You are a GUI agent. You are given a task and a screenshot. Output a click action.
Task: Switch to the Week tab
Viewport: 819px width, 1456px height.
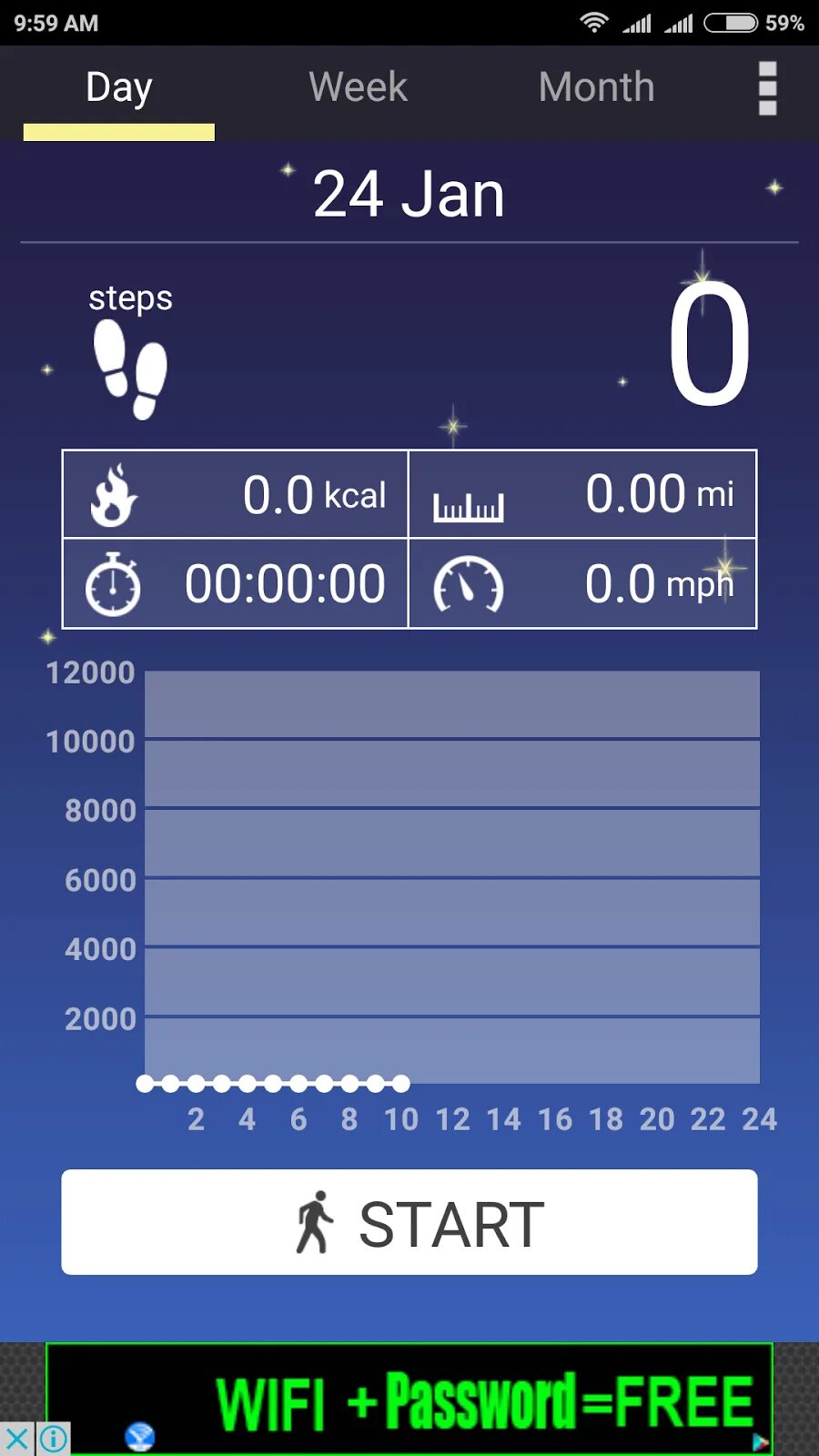point(358,88)
